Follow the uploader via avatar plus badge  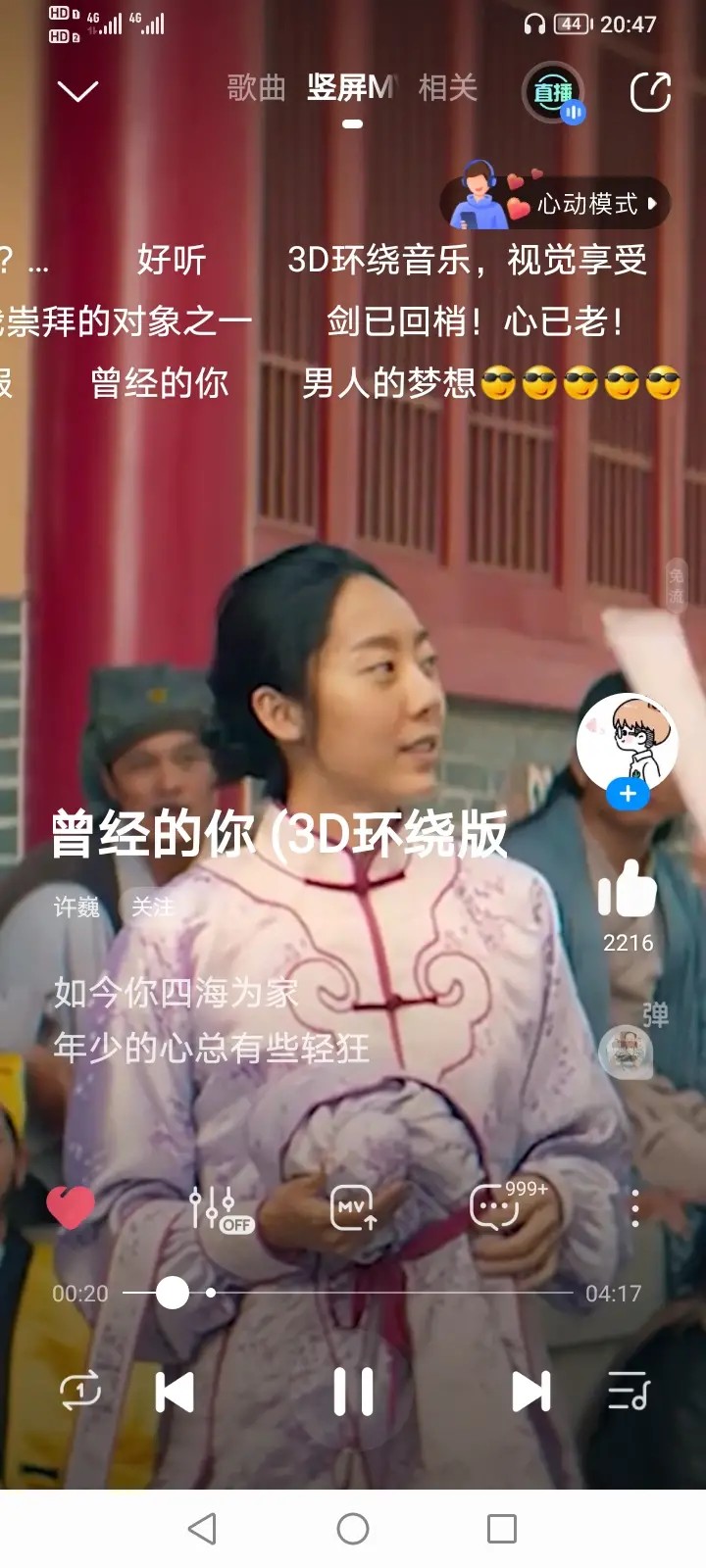(629, 793)
